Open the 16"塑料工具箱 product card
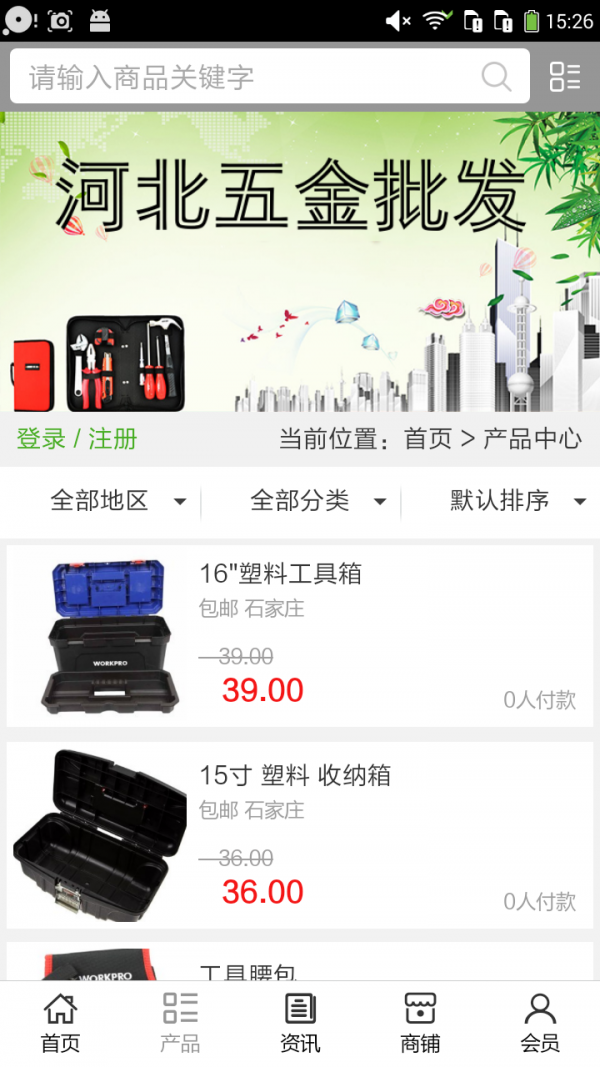This screenshot has height=1067, width=600. click(x=300, y=636)
